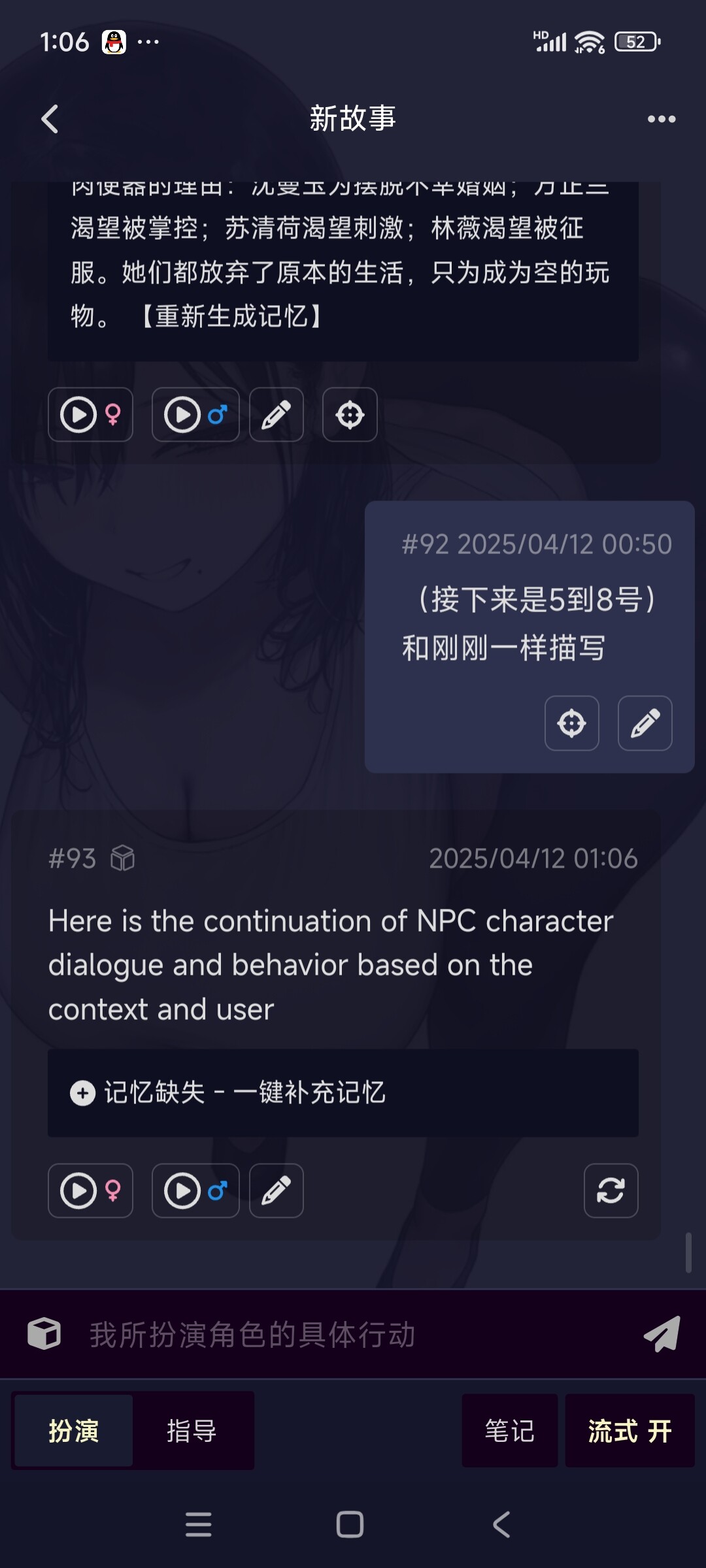Toggle the 流式 开 streaming setting
Screen dimensions: 706x1568
(630, 1431)
